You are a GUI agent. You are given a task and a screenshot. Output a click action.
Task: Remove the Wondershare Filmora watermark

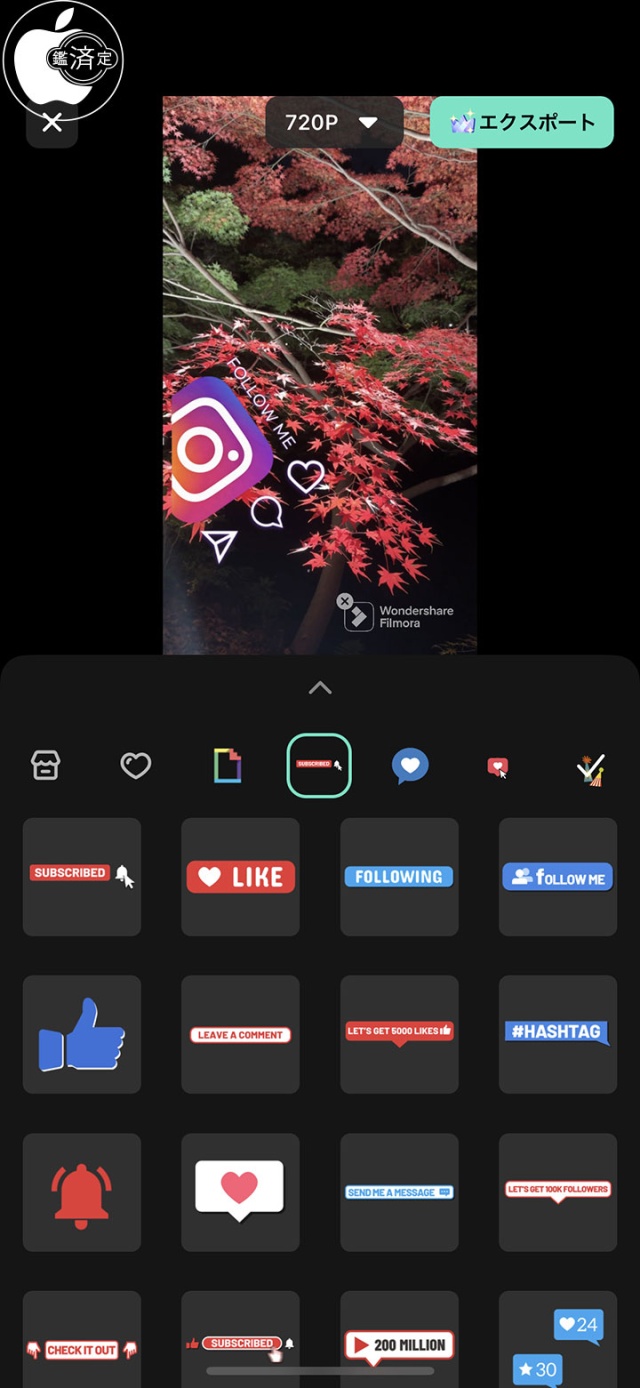coord(345,602)
